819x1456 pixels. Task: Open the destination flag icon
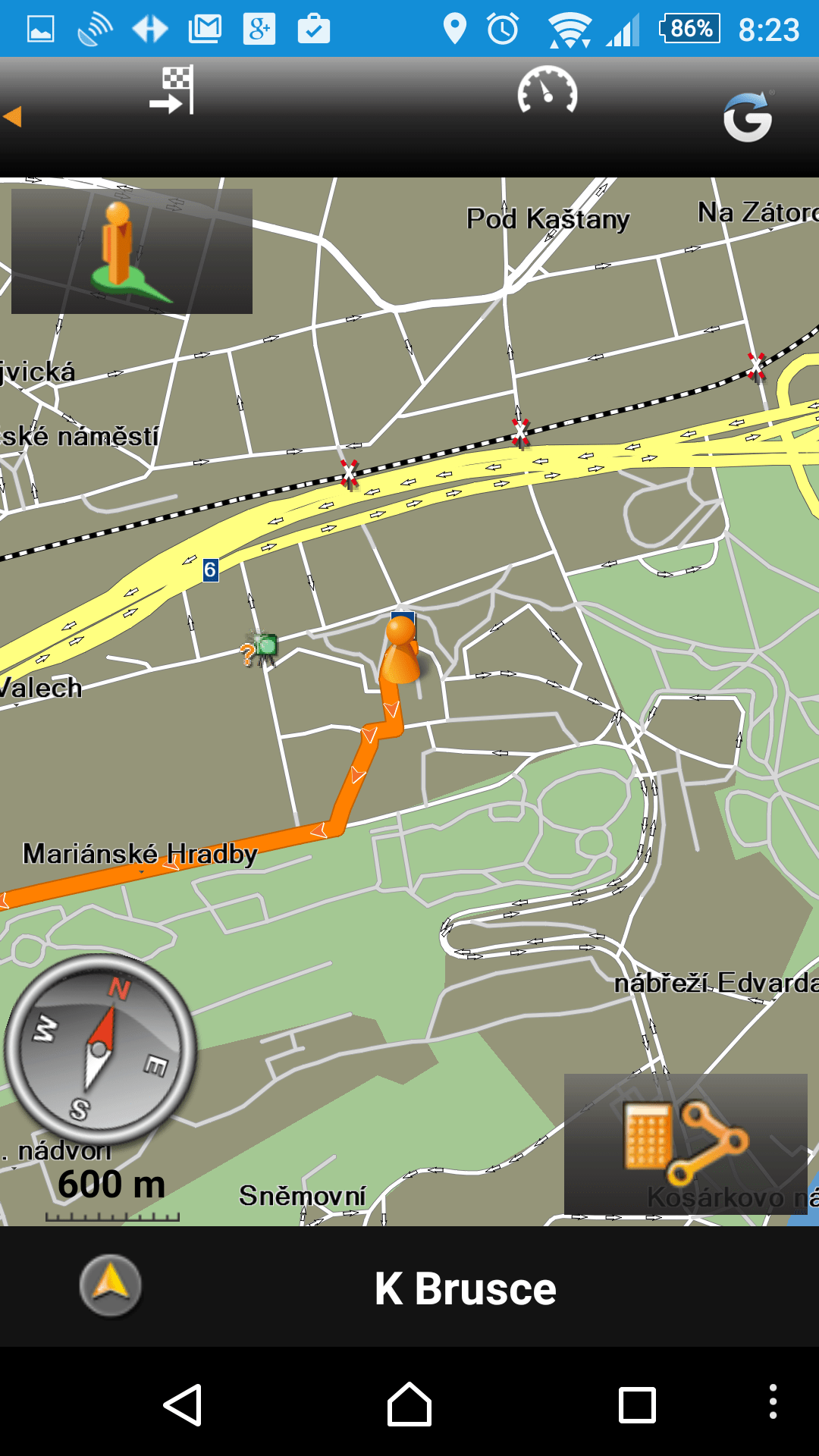click(172, 90)
